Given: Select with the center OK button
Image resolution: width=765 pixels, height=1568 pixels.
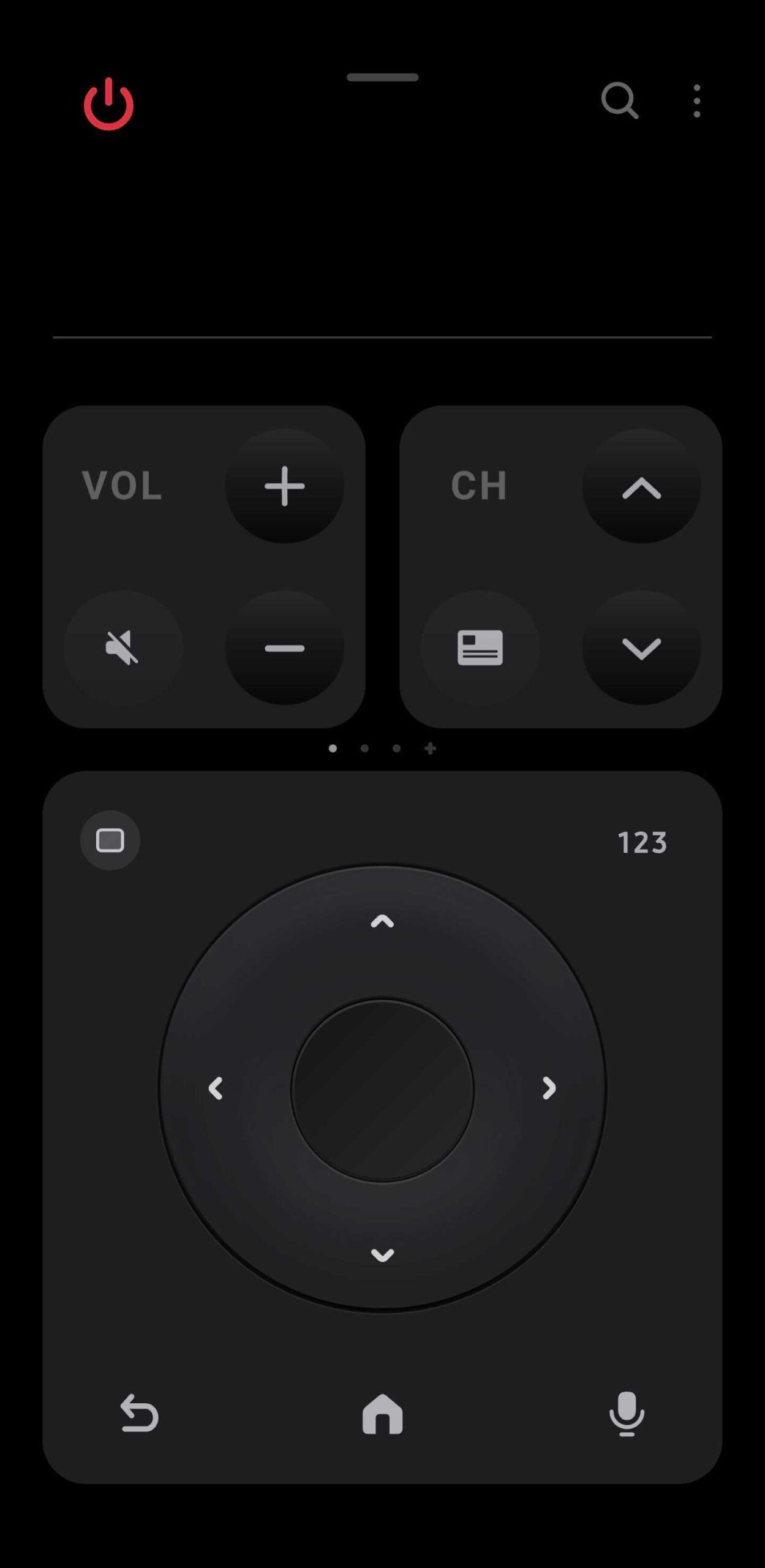Looking at the screenshot, I should [x=382, y=1090].
